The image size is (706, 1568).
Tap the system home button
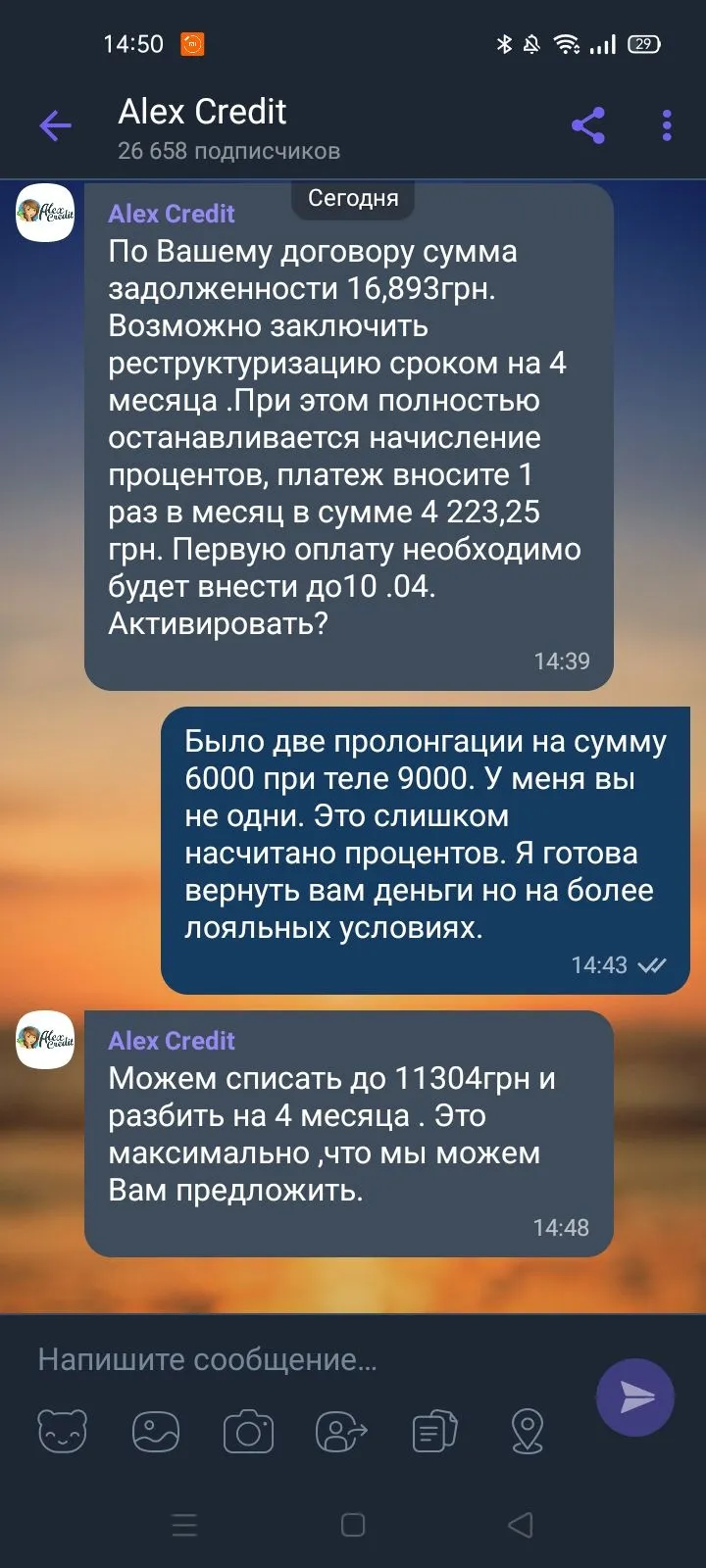pyautogui.click(x=353, y=1525)
